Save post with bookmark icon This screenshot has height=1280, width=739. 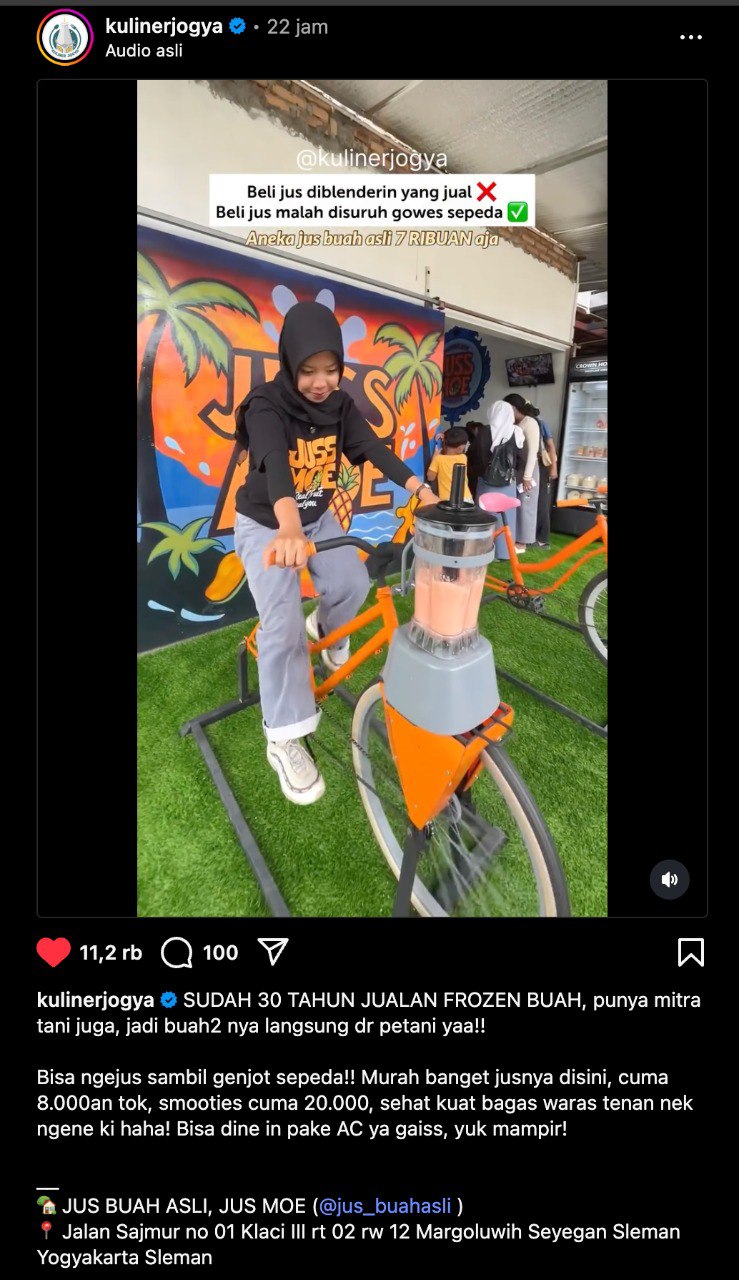691,952
